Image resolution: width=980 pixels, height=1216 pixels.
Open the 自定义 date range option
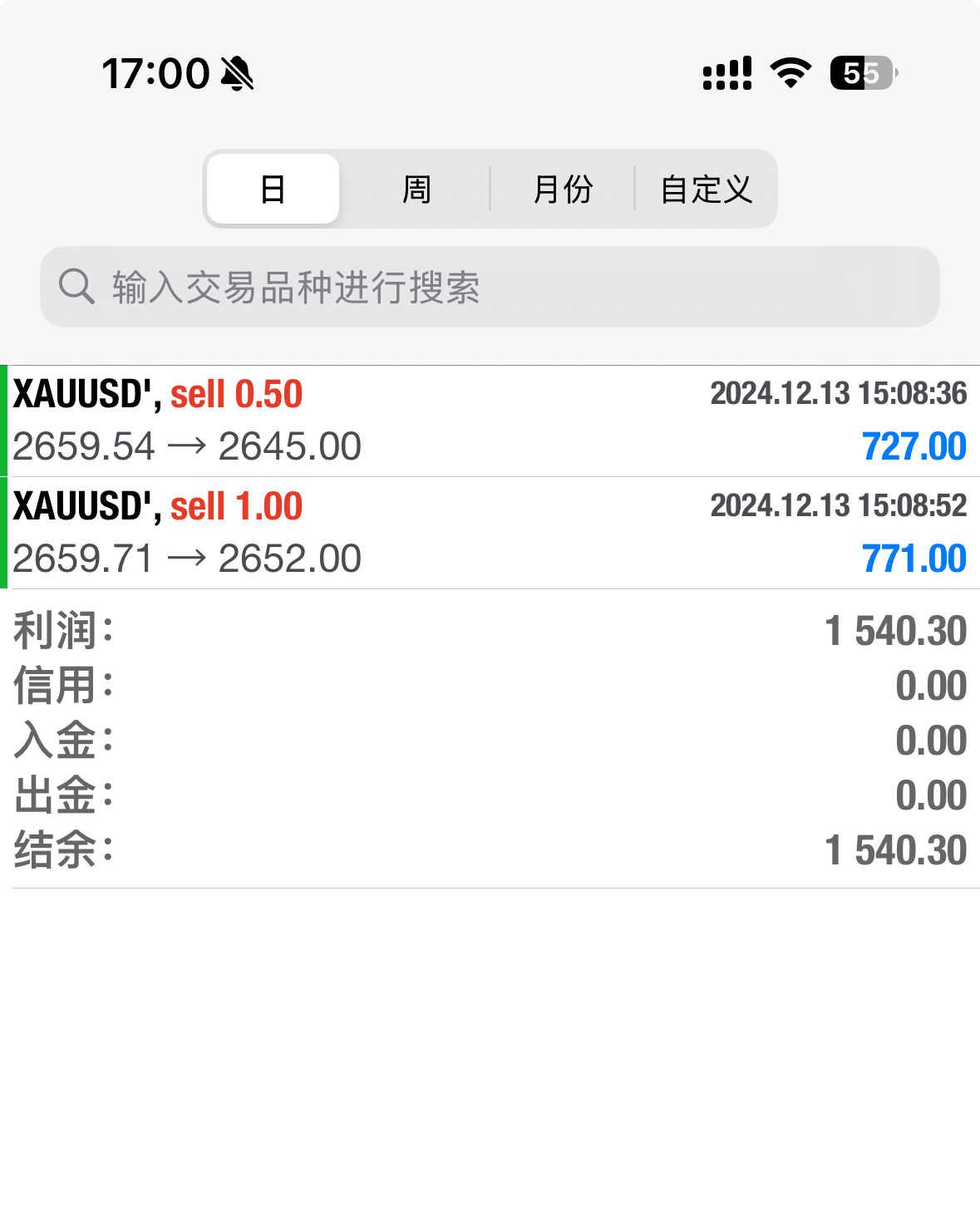[x=706, y=189]
